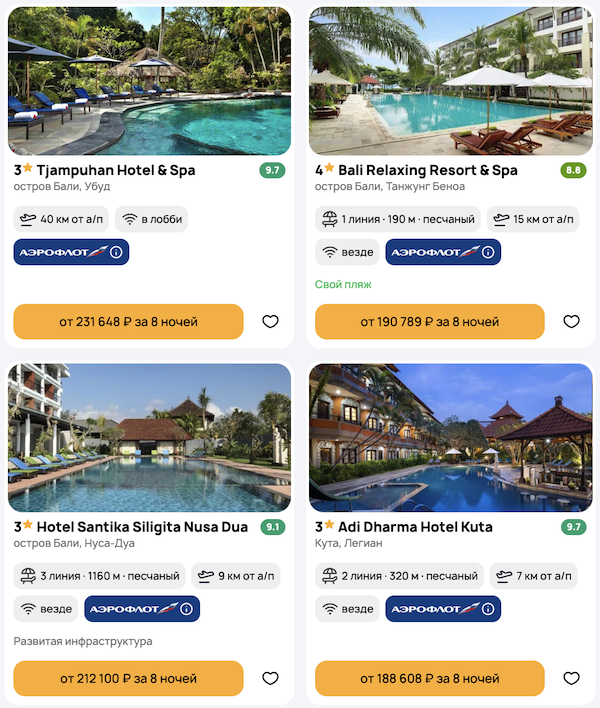Select the 190 789 ₽ offer button

429,322
